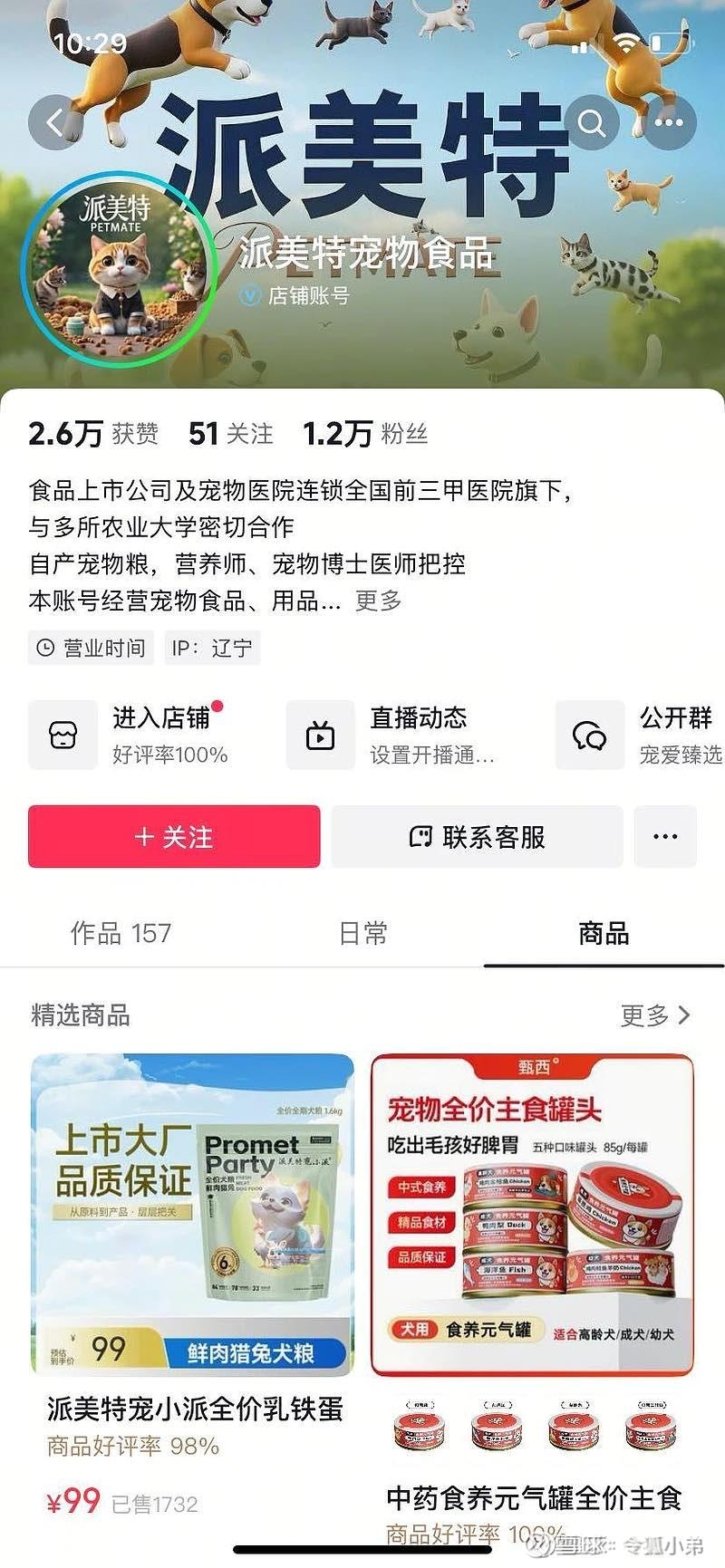
Task: Open the 1.2万 粉丝 fans list
Action: pyautogui.click(x=366, y=434)
